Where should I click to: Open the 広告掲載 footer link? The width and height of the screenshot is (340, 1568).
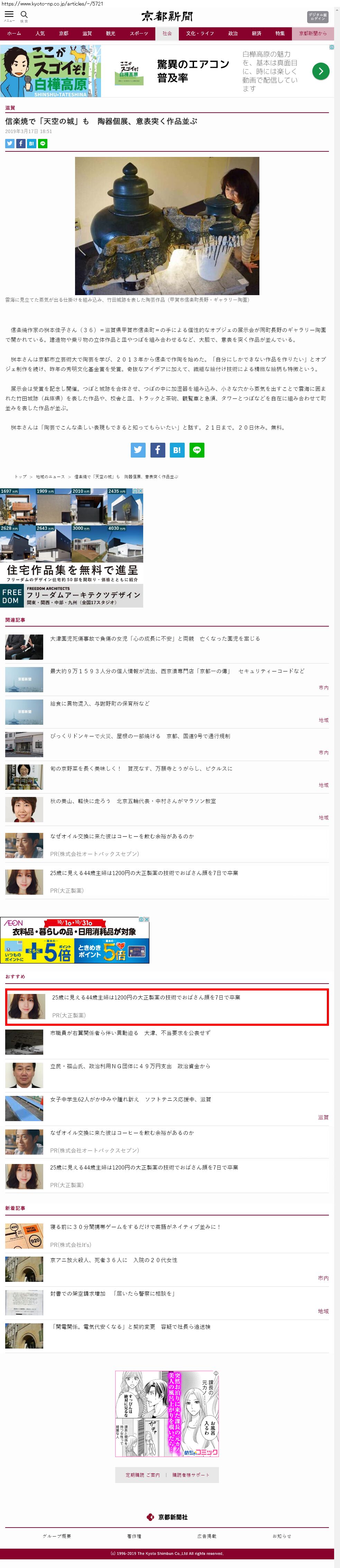tap(206, 1536)
